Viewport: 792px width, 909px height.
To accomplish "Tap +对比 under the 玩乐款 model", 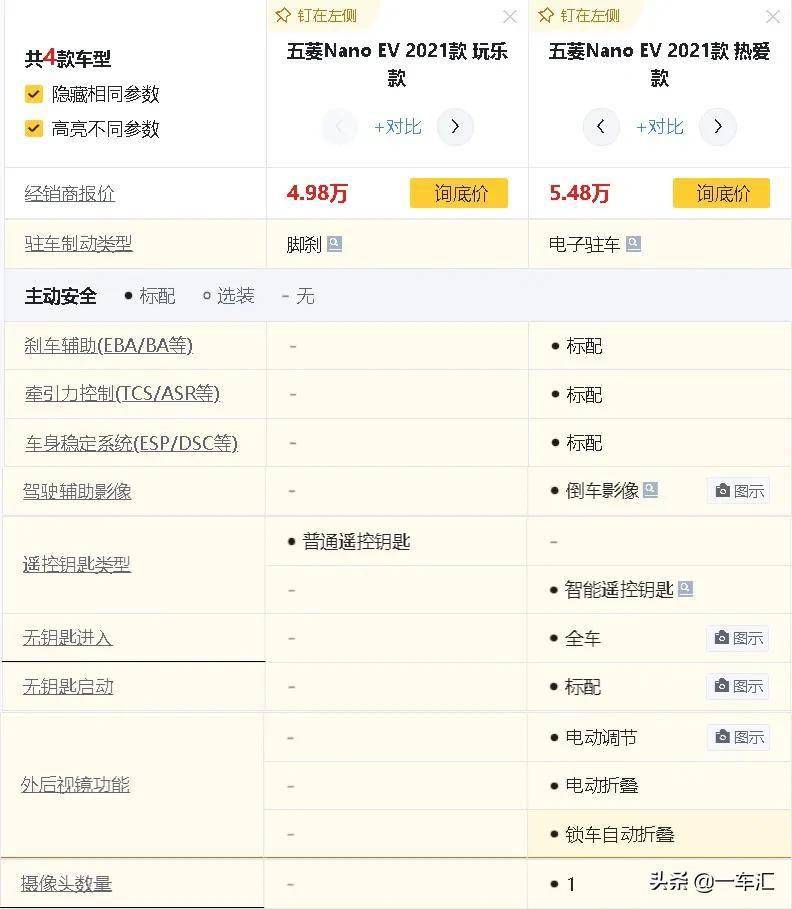I will [x=397, y=127].
